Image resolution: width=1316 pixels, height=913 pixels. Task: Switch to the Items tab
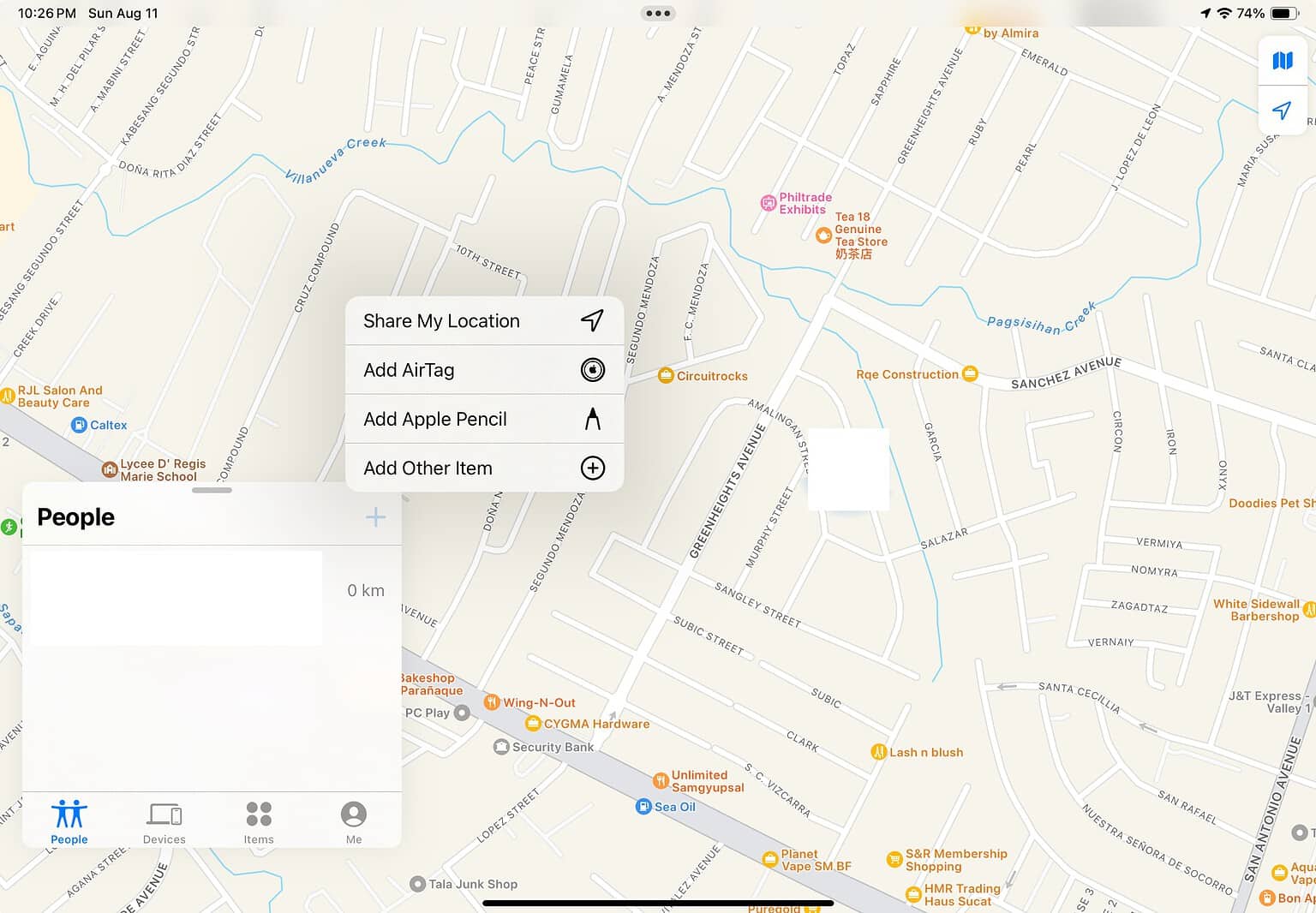(259, 822)
